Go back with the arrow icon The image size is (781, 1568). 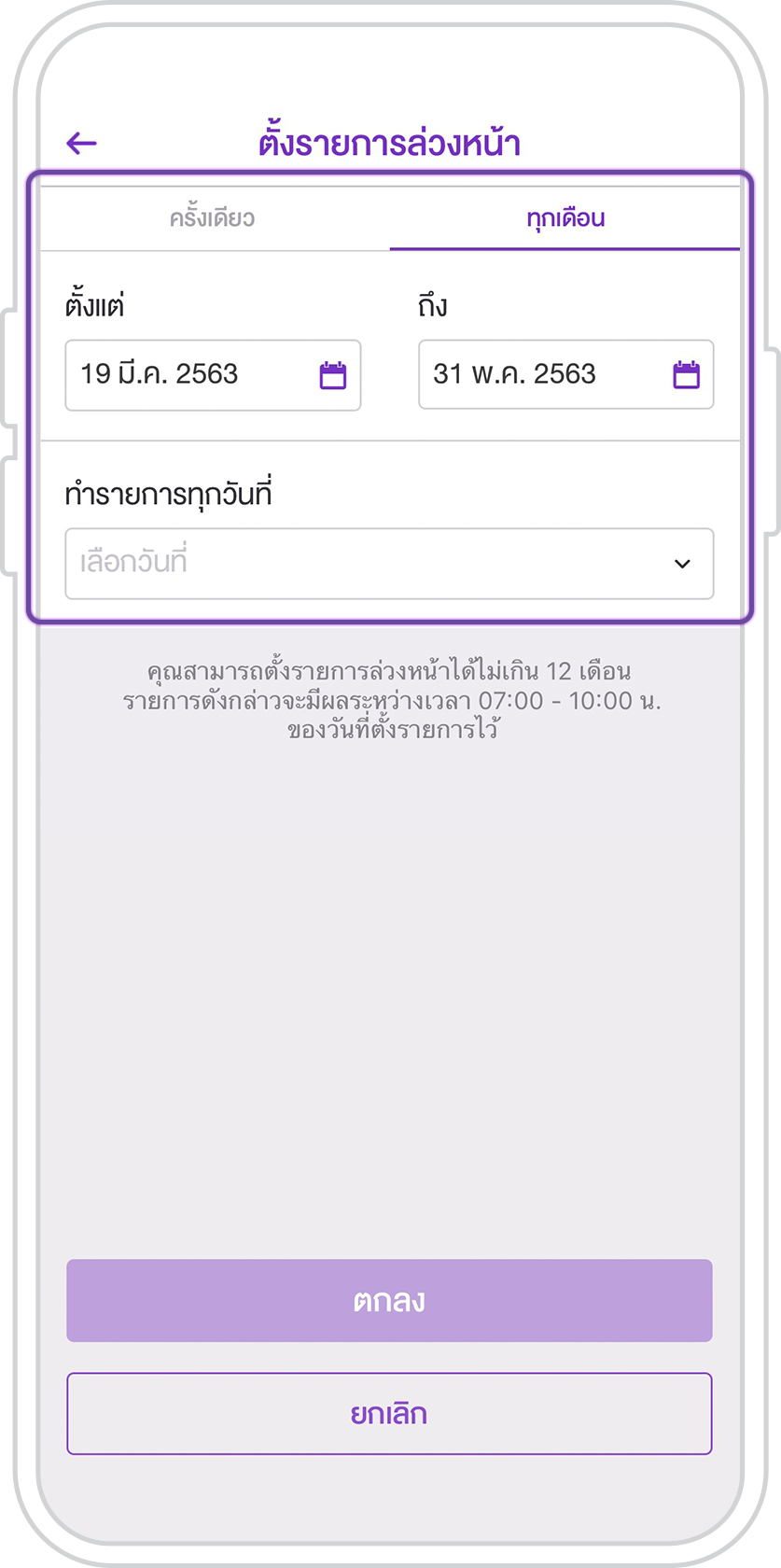click(x=82, y=143)
